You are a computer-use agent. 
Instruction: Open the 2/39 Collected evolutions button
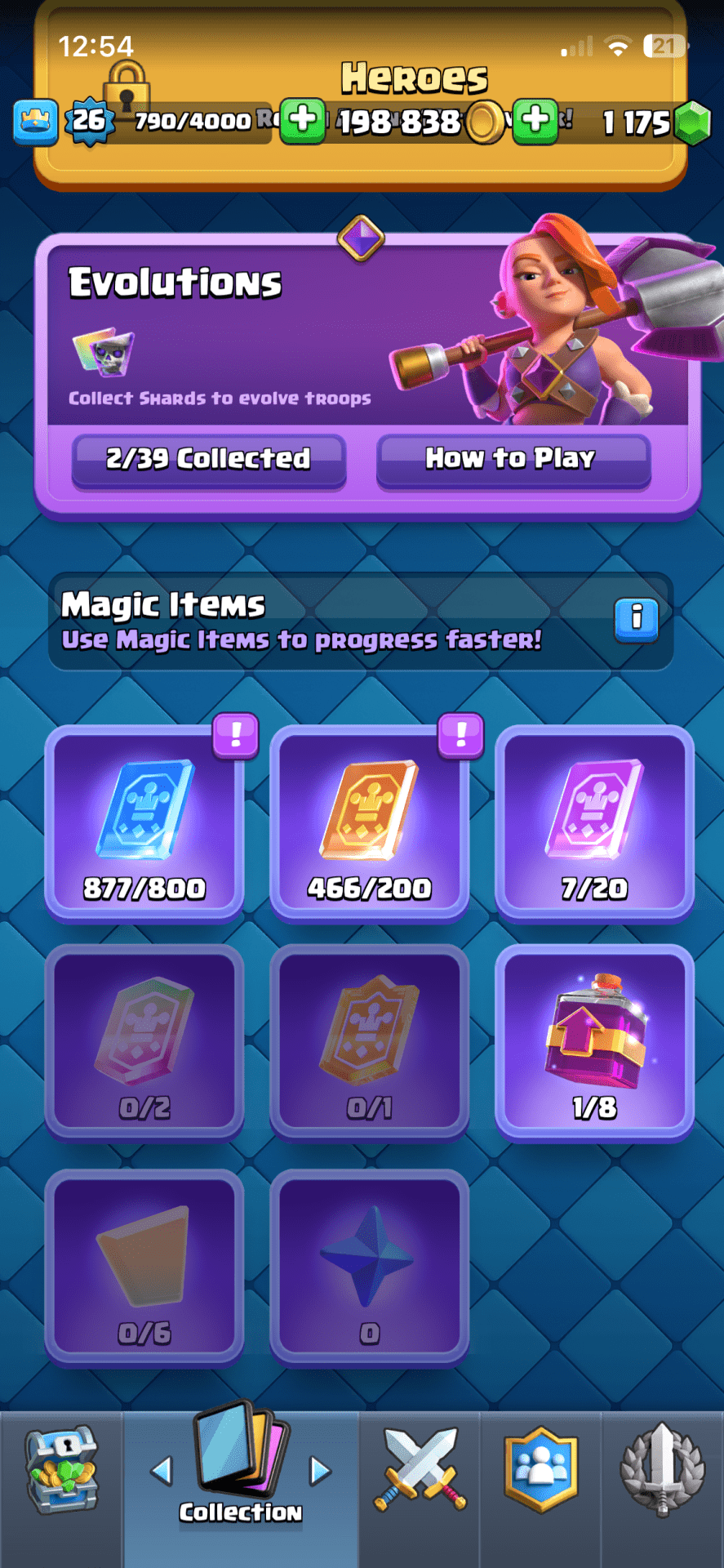click(208, 459)
